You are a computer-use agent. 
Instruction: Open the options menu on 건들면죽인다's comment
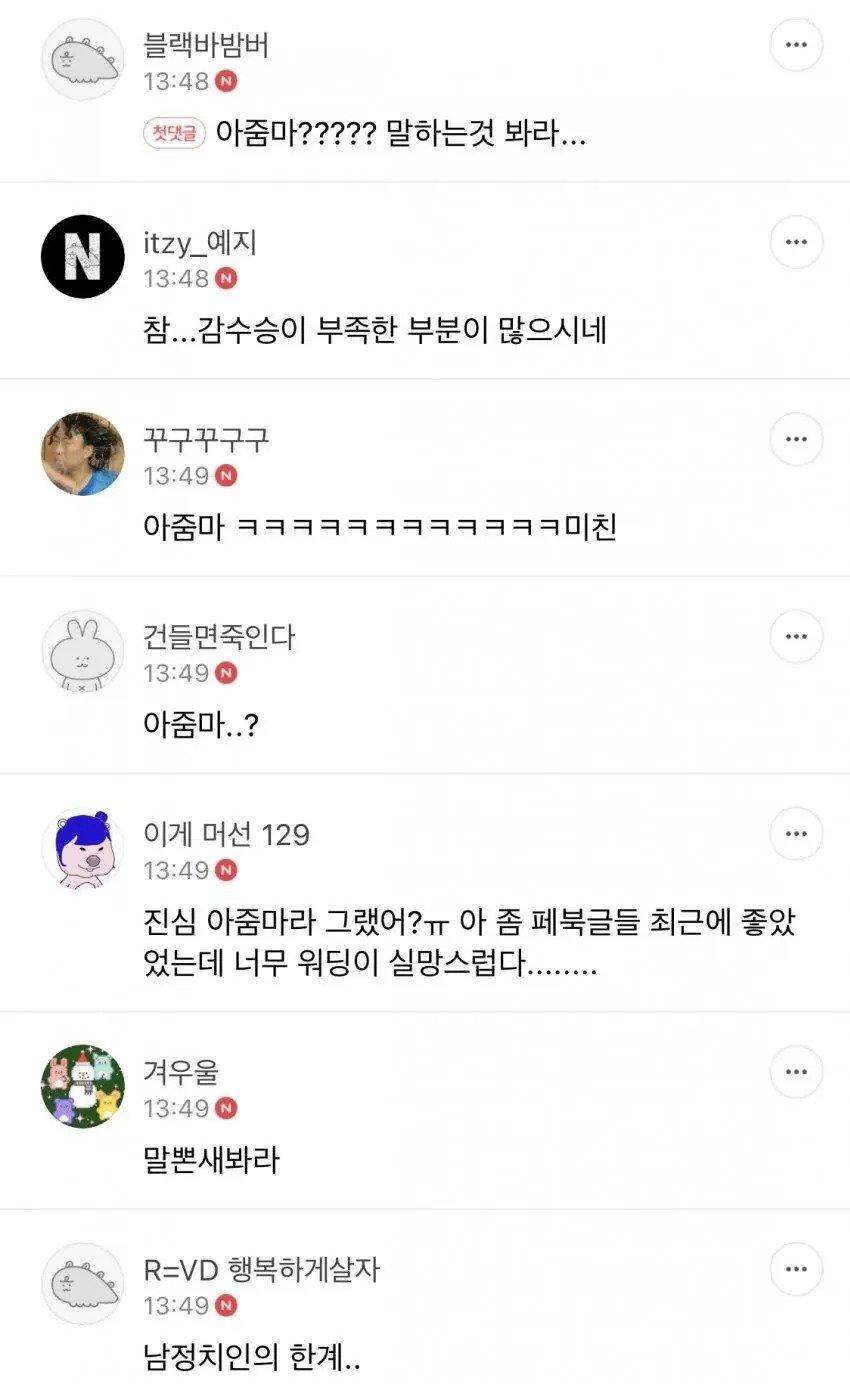[x=796, y=635]
